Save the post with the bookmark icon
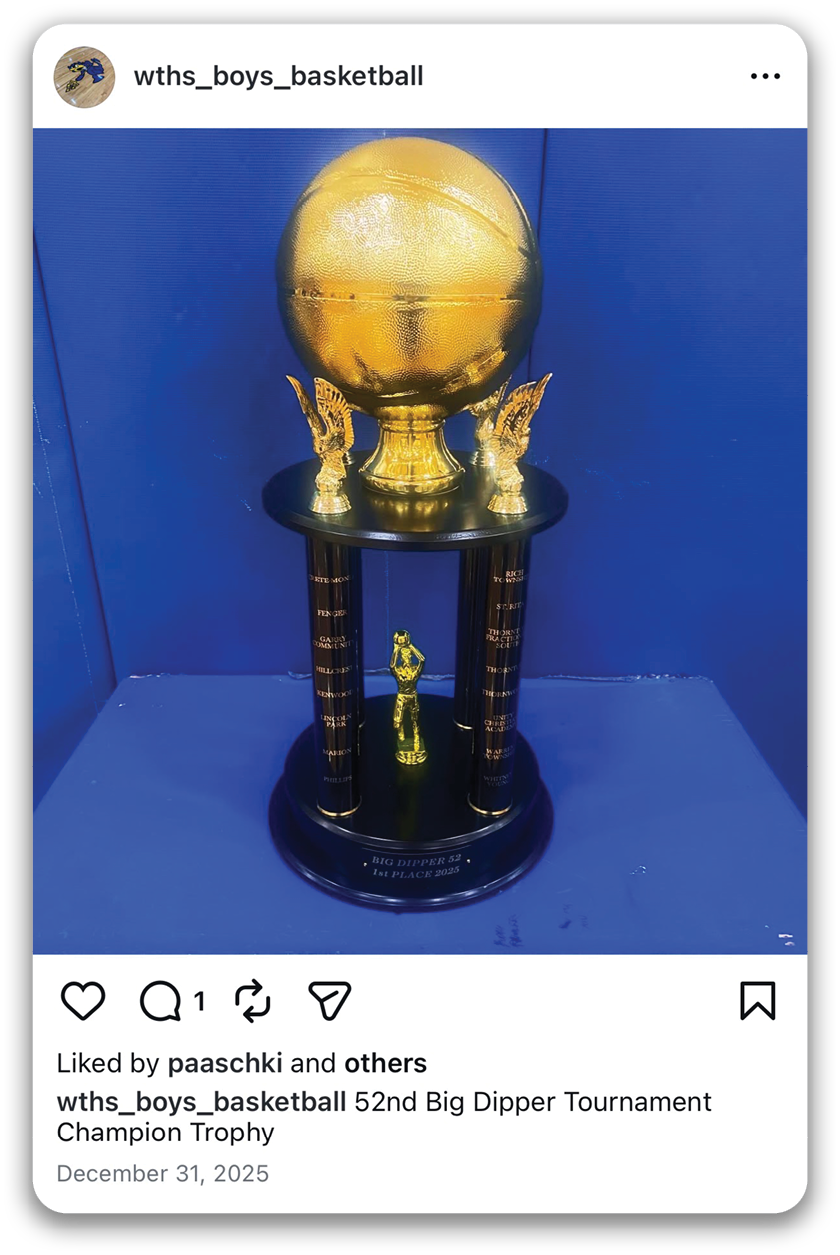840x1255 pixels. (757, 1001)
